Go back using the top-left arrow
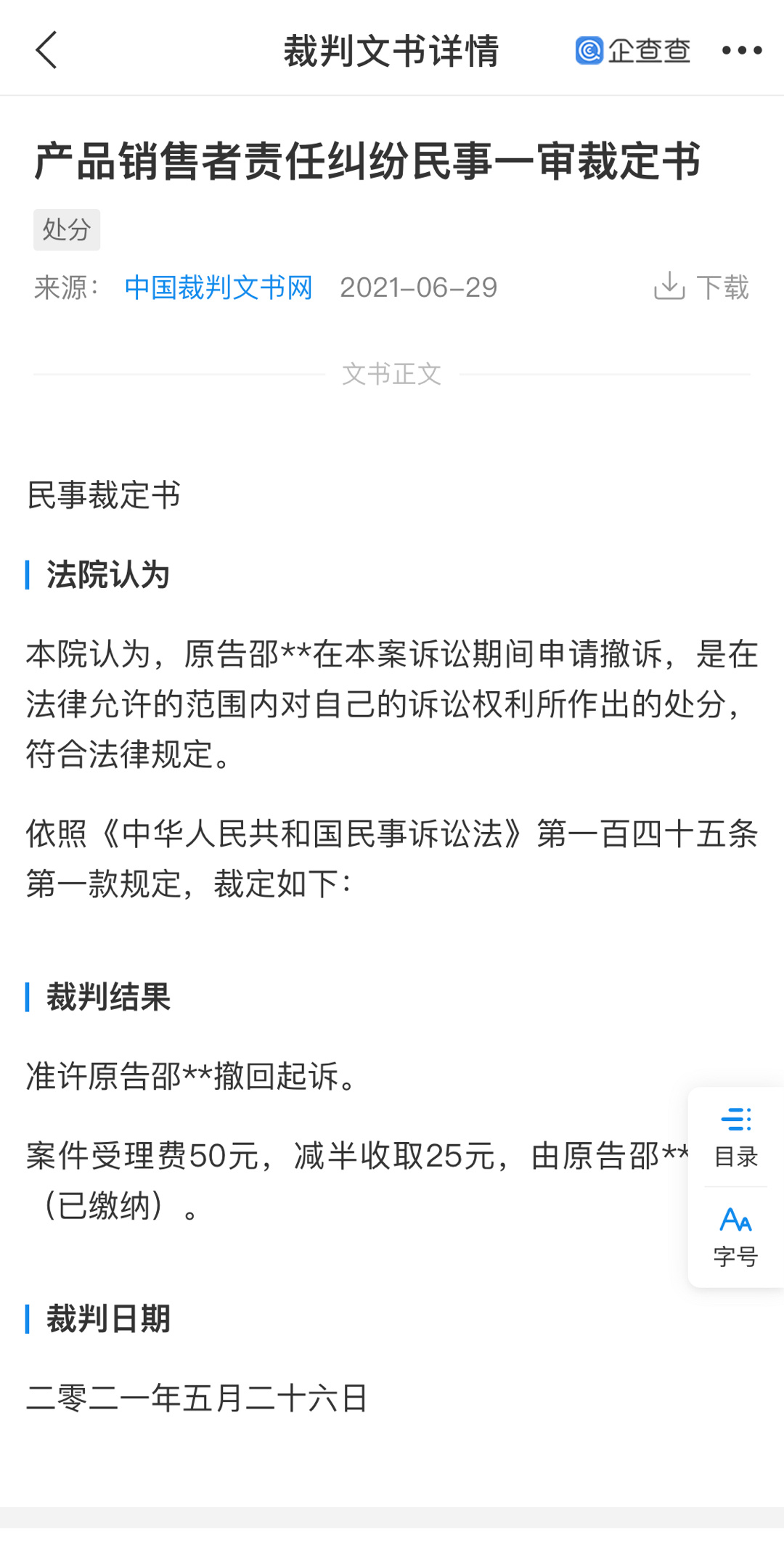The height and width of the screenshot is (1545, 784). point(46,50)
